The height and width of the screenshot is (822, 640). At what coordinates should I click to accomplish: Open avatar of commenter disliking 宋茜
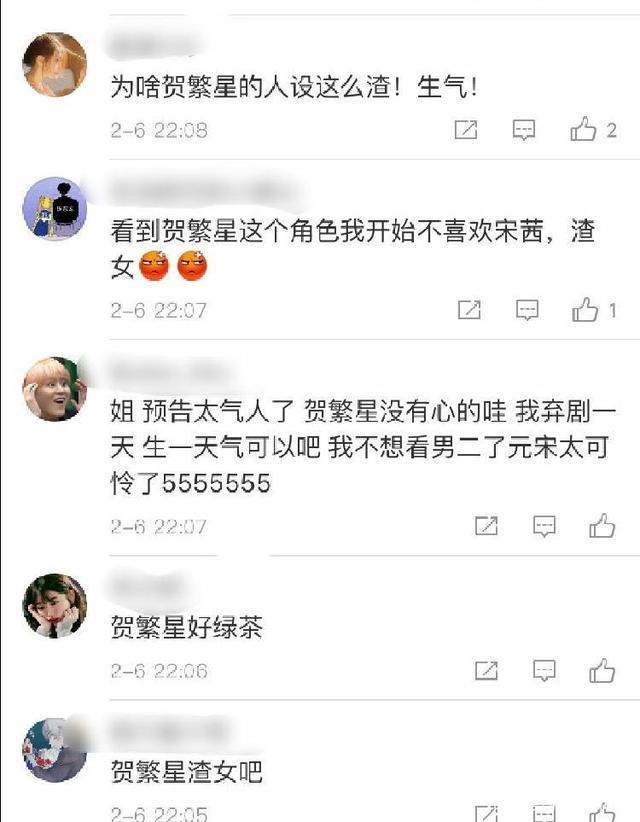[x=55, y=209]
